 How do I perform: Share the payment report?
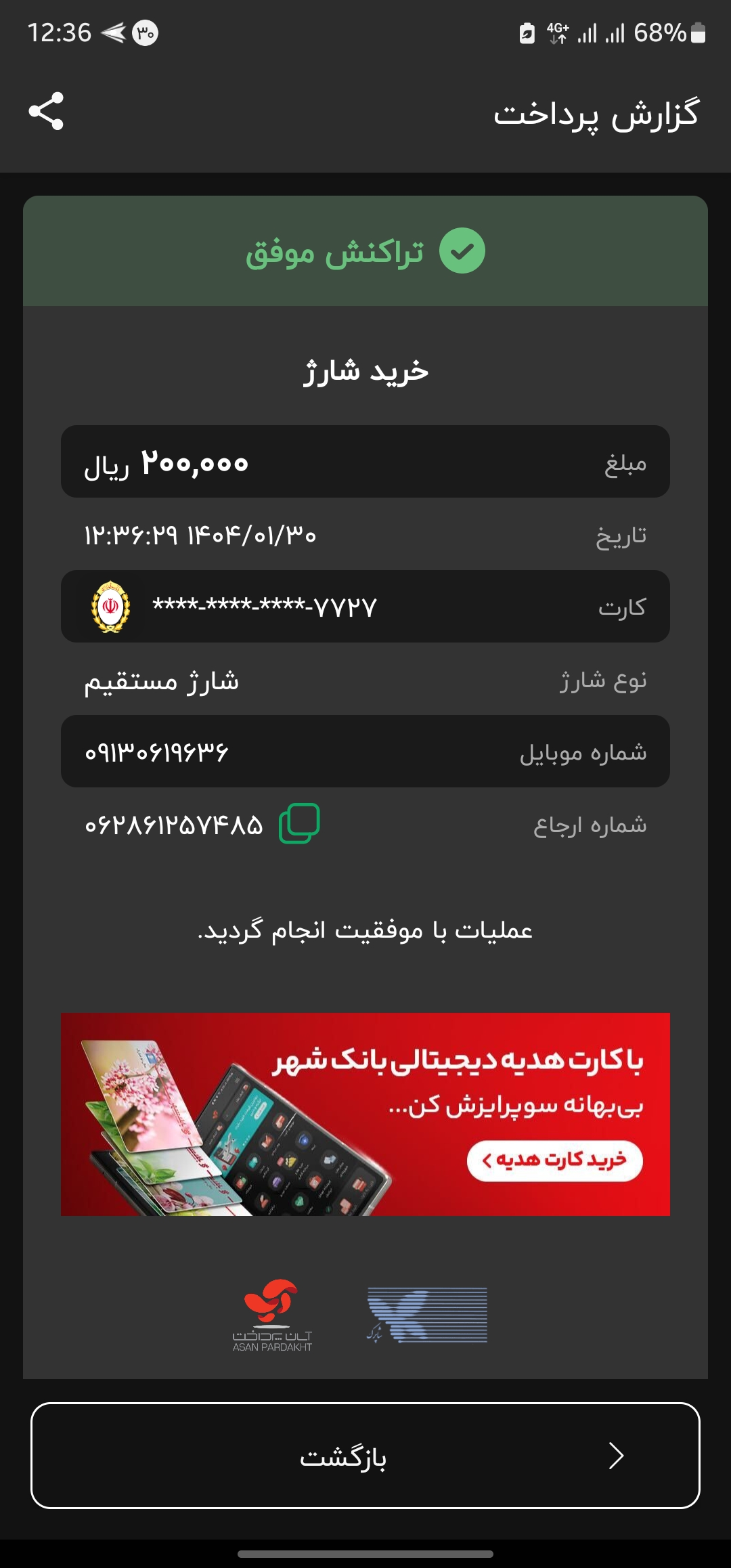pos(46,112)
